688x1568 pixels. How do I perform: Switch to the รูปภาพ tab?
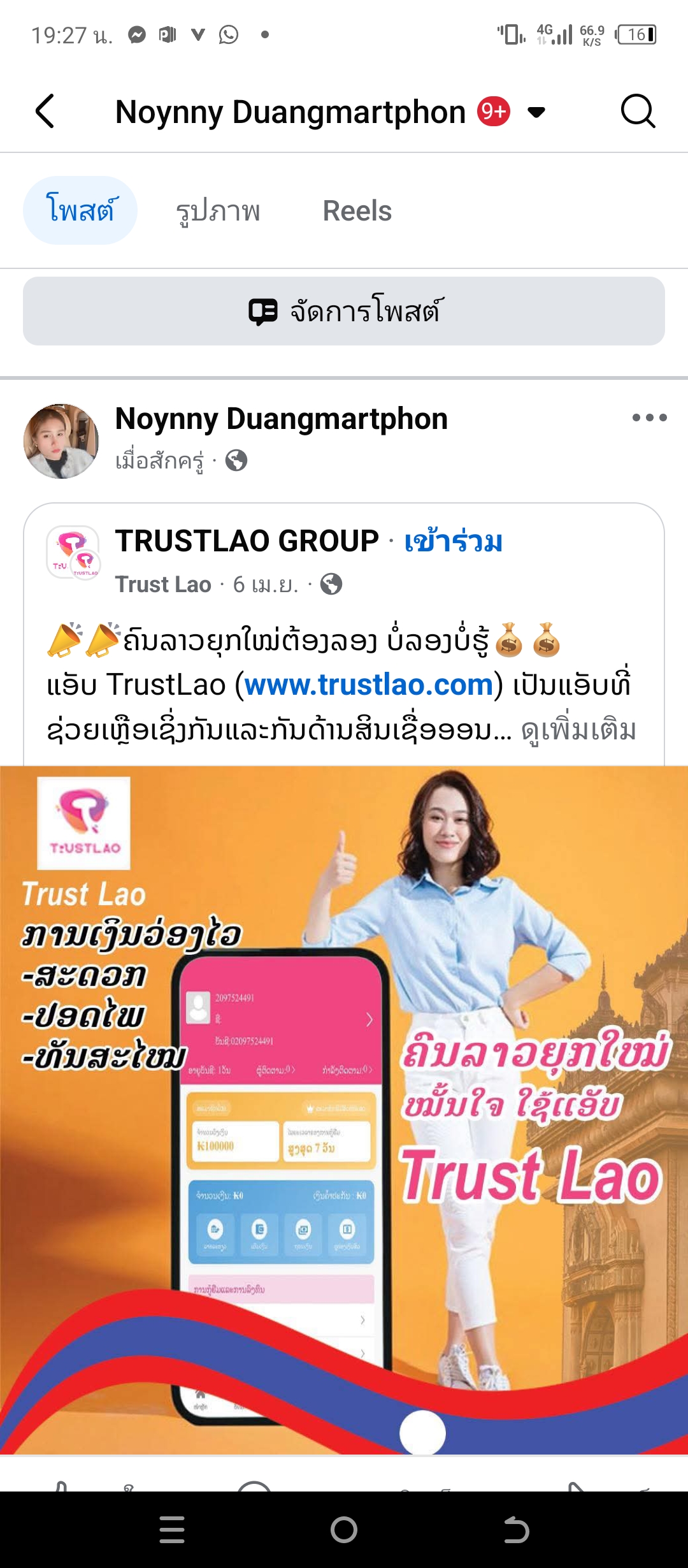point(218,211)
